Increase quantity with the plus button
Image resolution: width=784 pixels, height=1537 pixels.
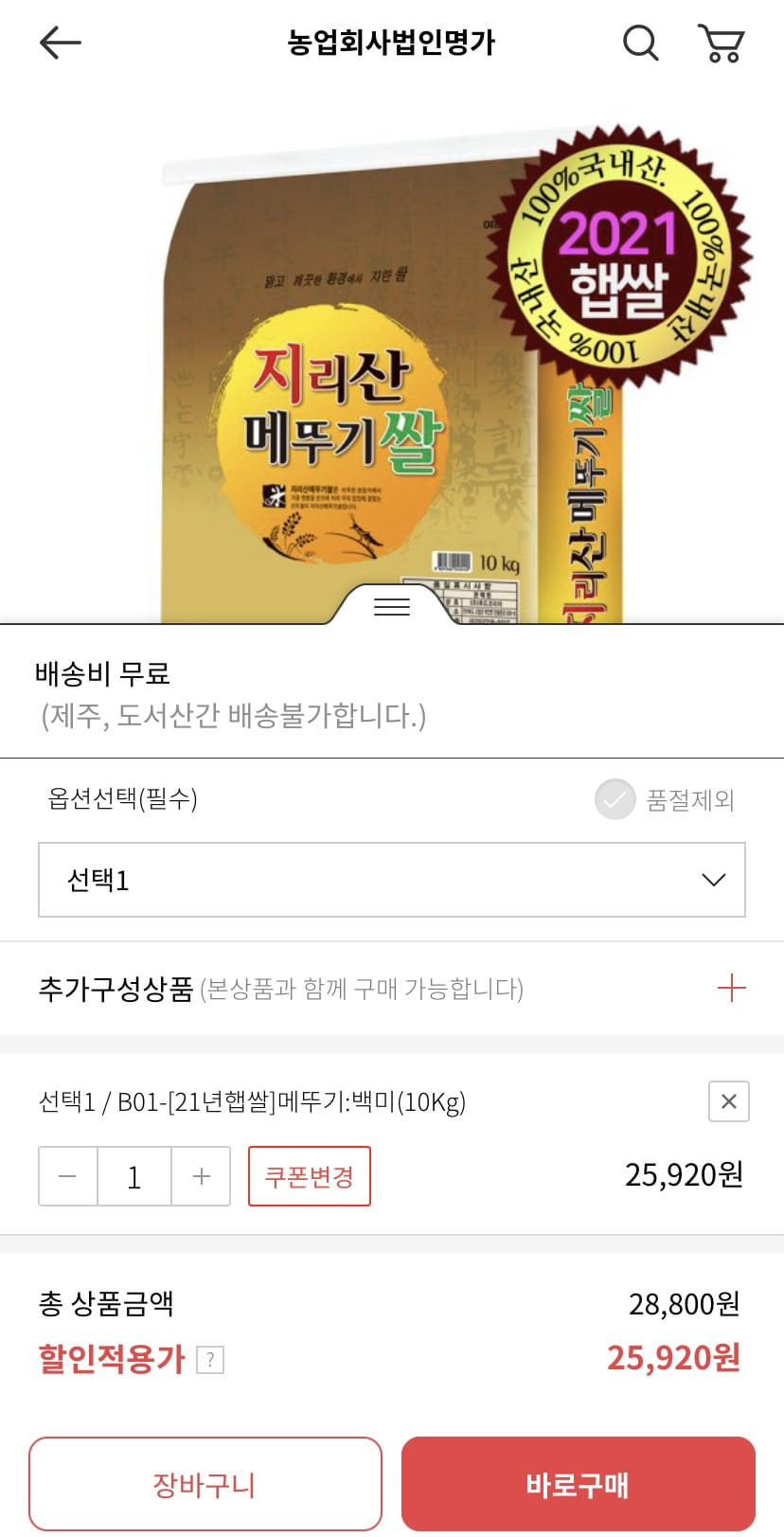click(201, 1176)
